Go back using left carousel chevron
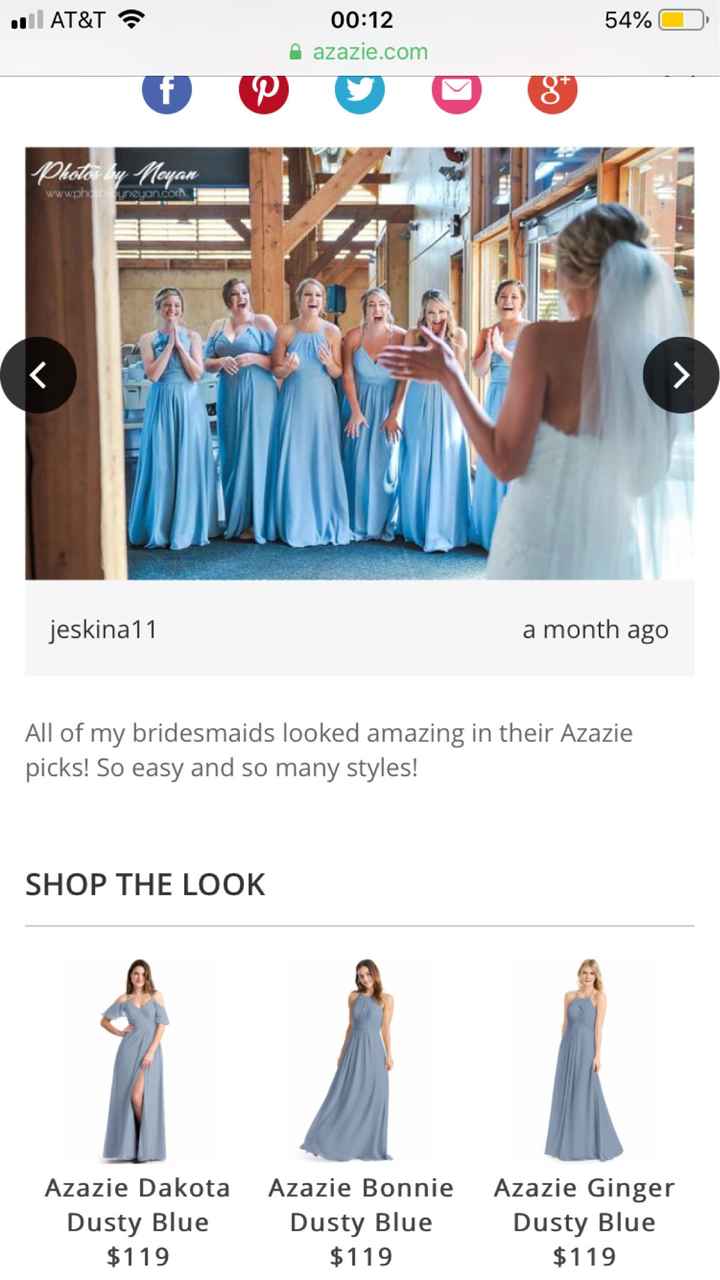 (39, 374)
